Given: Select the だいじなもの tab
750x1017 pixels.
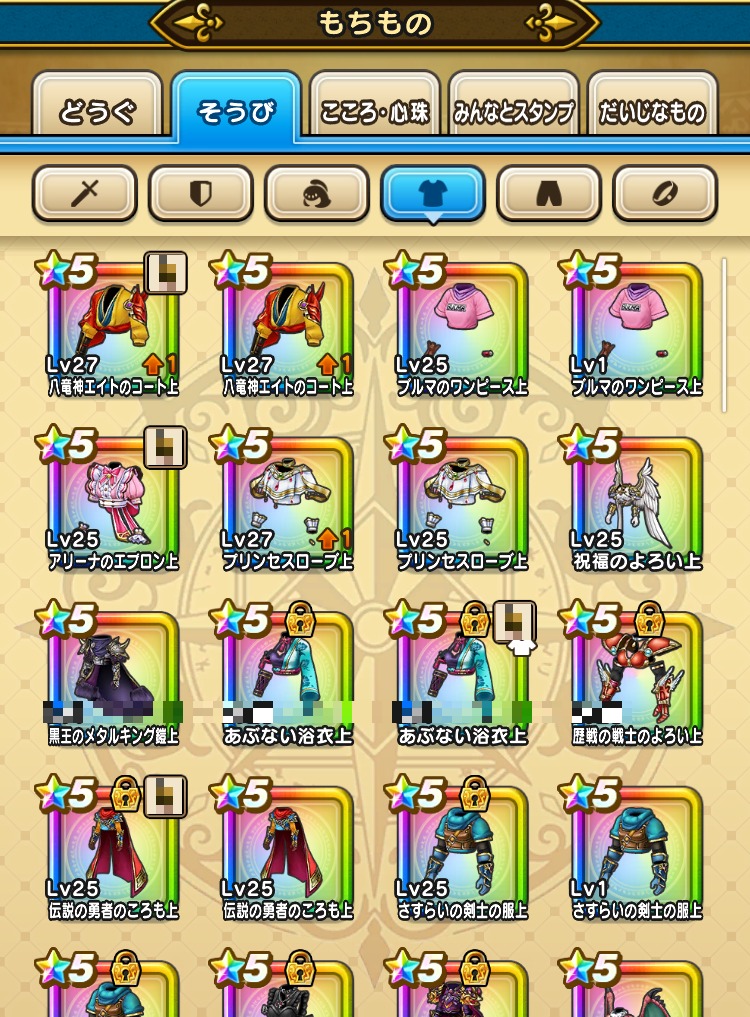Looking at the screenshot, I should click(x=652, y=110).
